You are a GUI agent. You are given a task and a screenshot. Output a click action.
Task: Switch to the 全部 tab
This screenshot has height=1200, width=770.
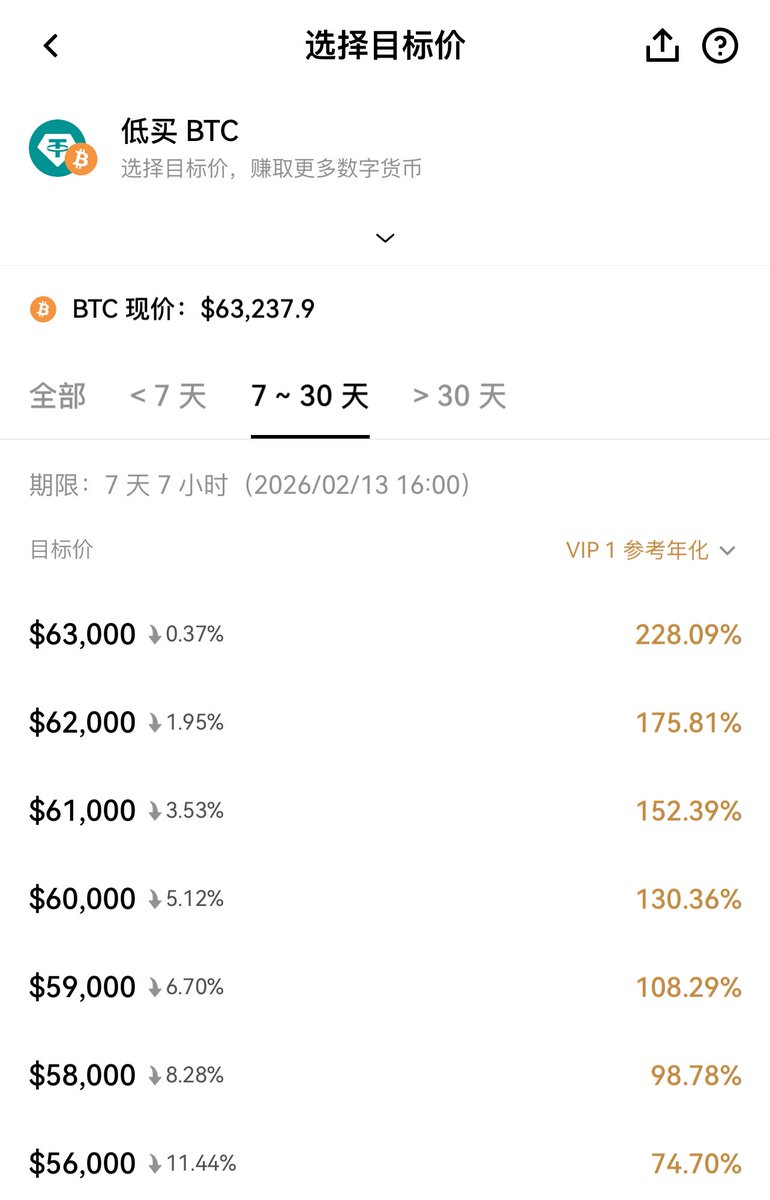58,396
